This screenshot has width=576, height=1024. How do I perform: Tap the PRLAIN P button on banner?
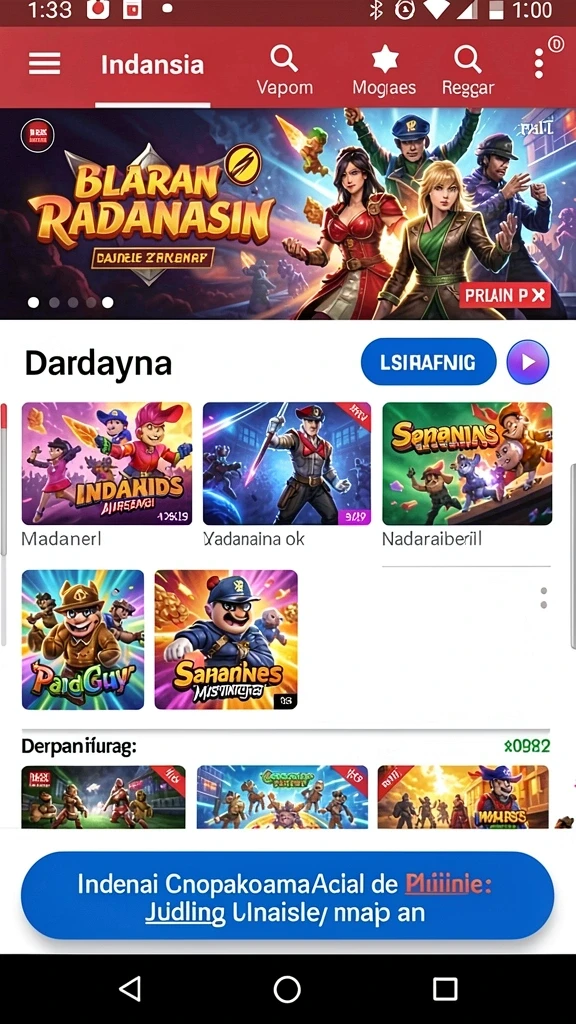[x=504, y=295]
